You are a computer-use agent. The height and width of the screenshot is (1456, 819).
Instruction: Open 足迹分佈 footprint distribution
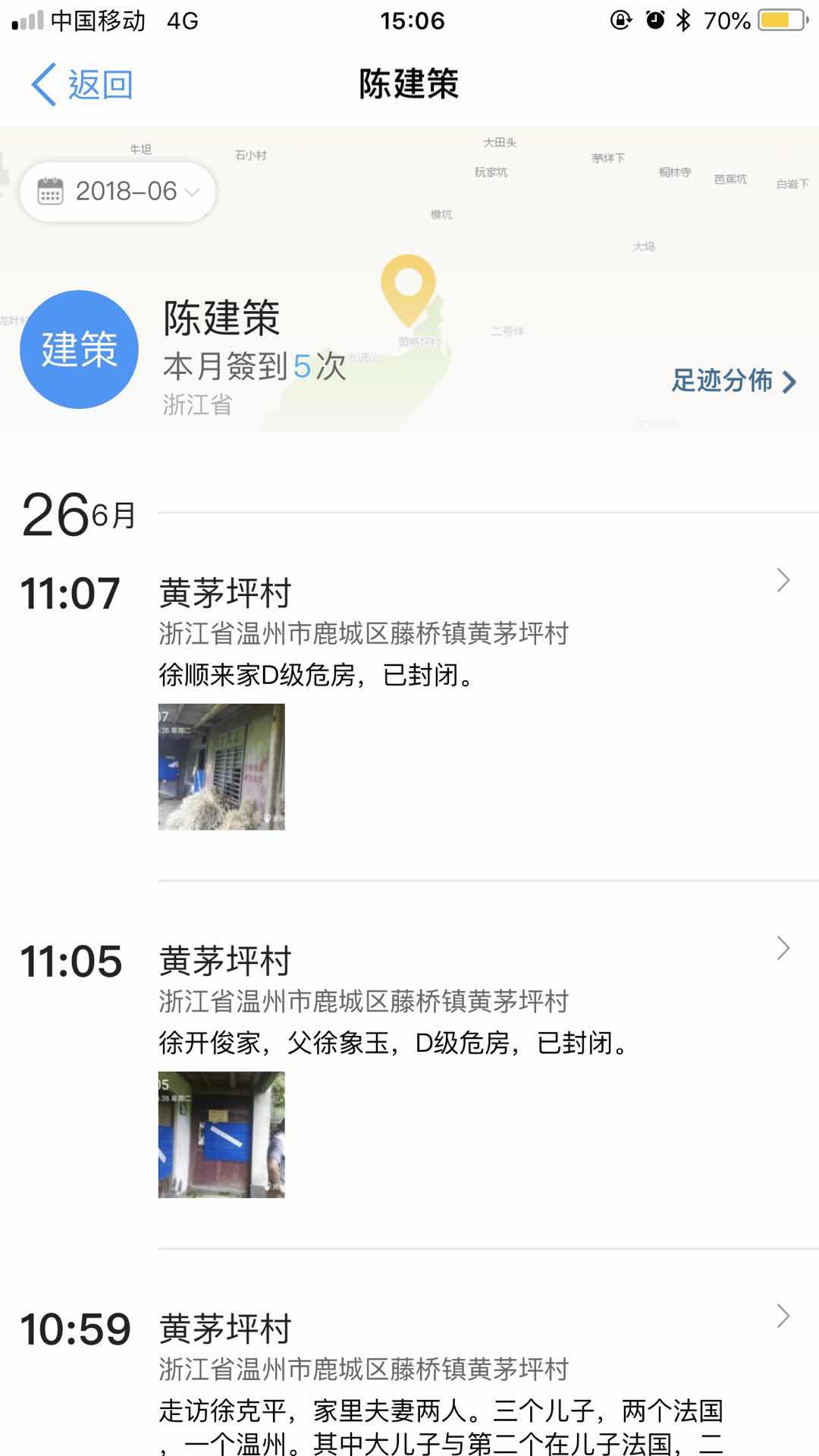(733, 381)
